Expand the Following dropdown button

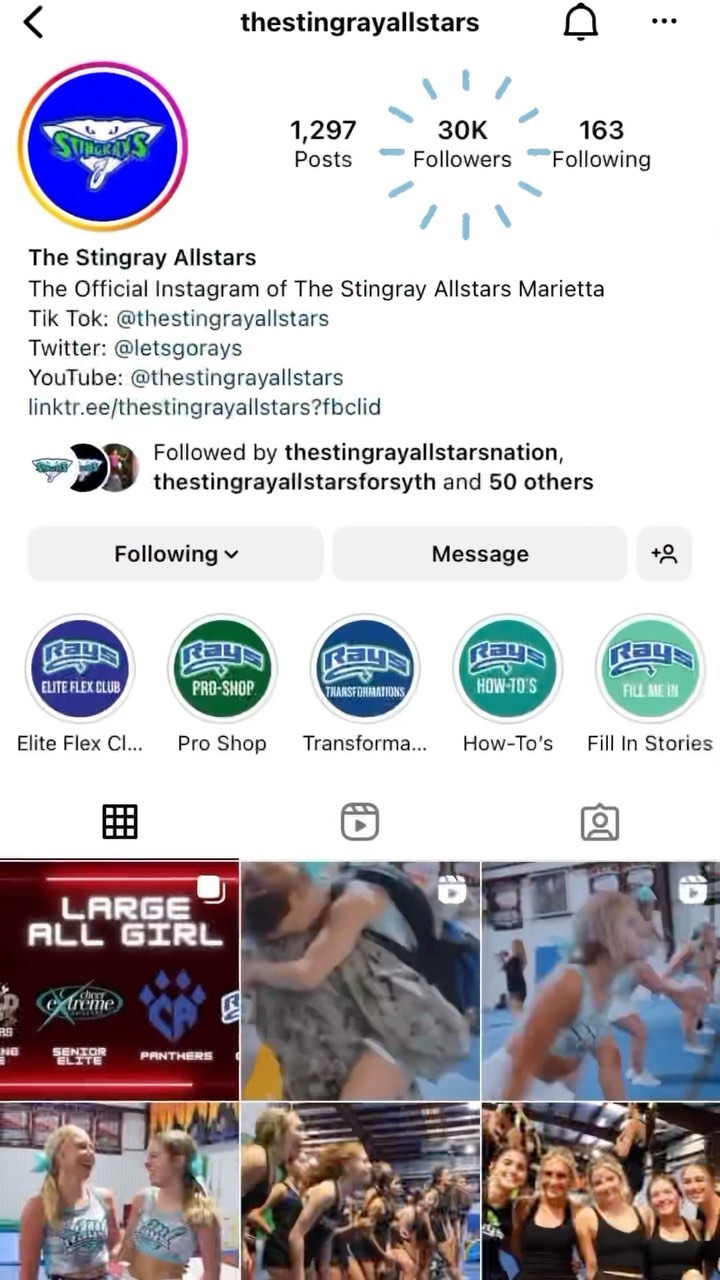176,554
